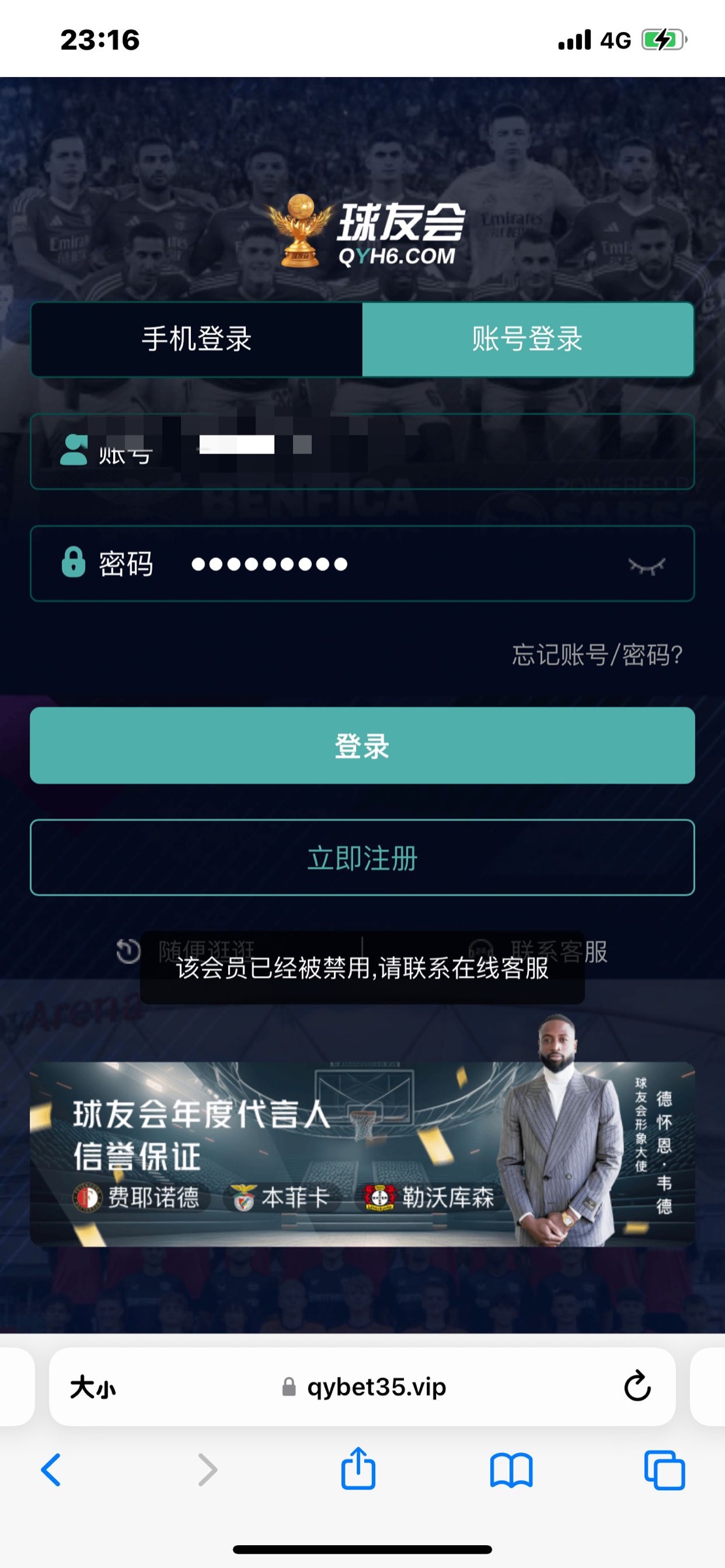Screen dimensions: 725x1568
Task: Focus the 密码 password field
Action: 392,564
